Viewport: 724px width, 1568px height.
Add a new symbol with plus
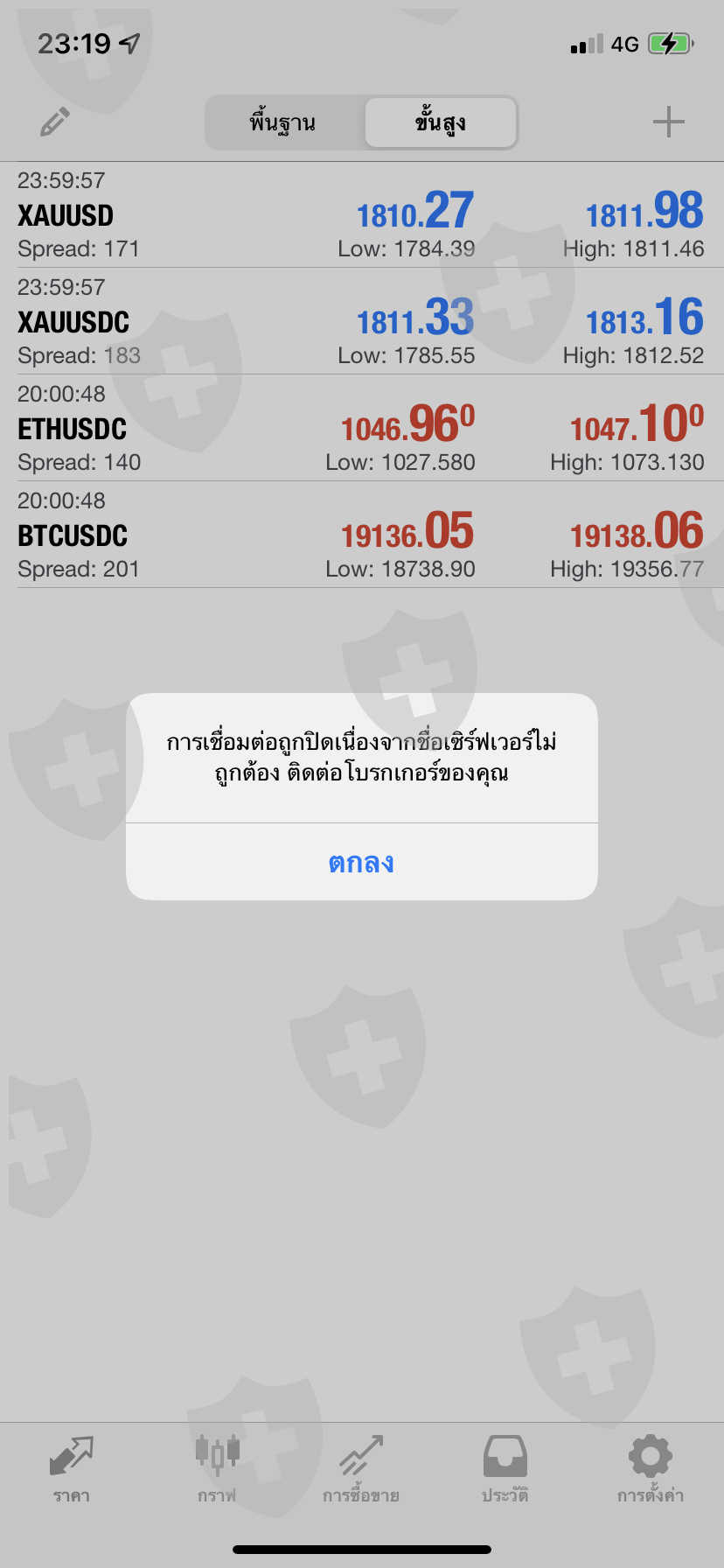pyautogui.click(x=668, y=122)
